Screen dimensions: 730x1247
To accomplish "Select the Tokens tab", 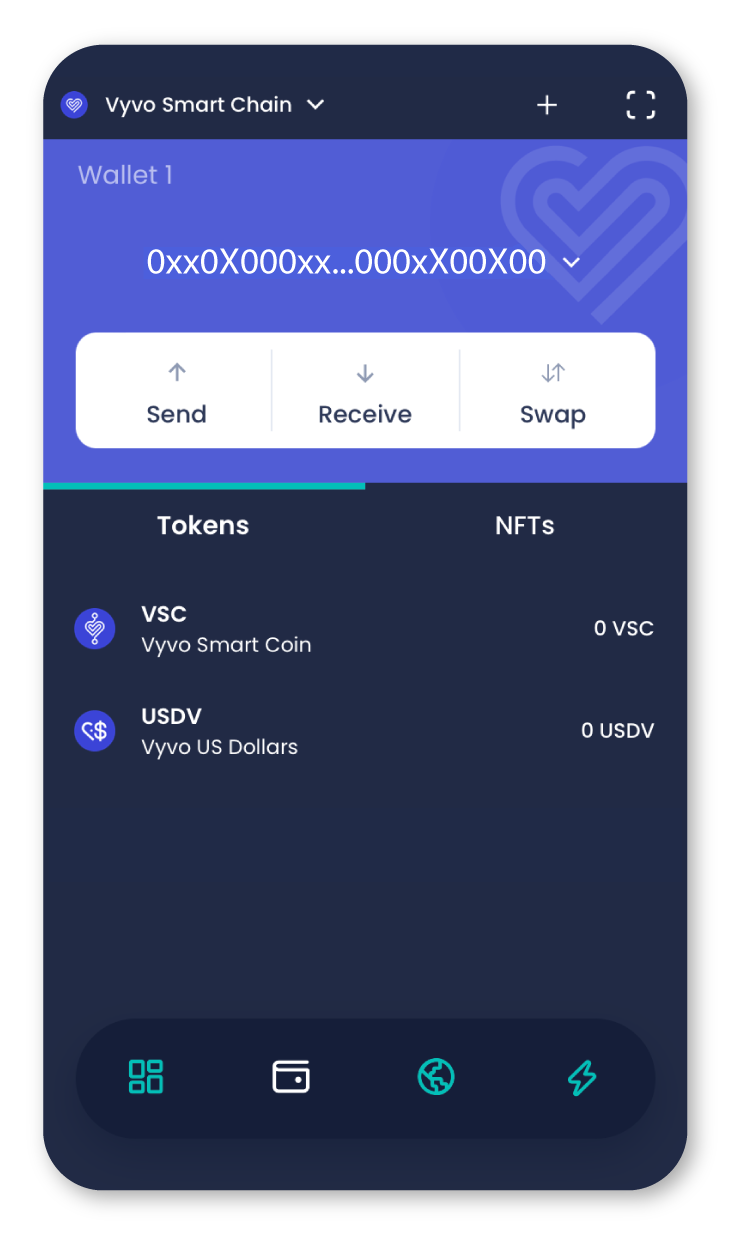I will (203, 526).
